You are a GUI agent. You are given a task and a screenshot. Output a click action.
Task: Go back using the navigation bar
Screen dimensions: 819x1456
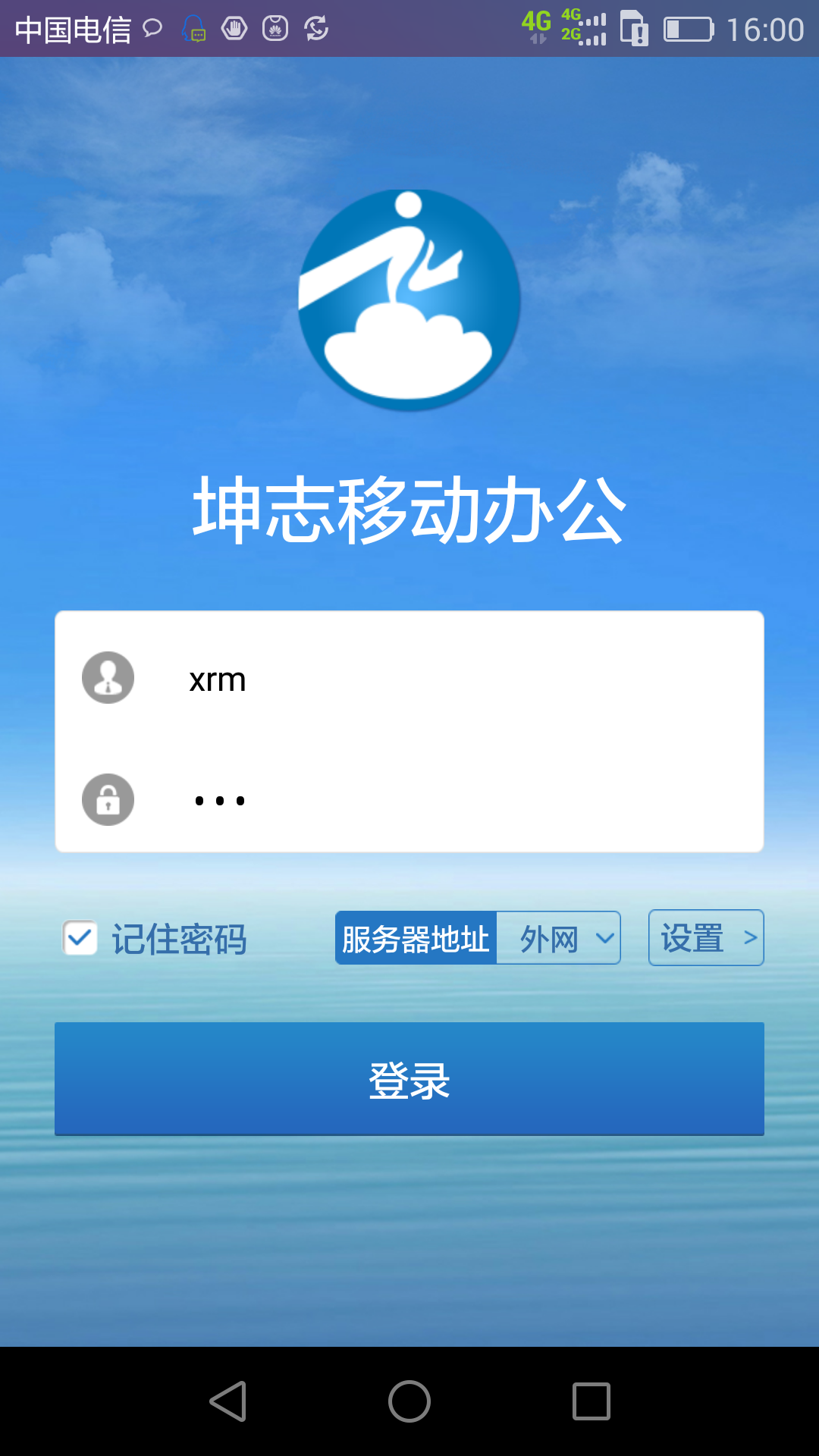pyautogui.click(x=227, y=1401)
